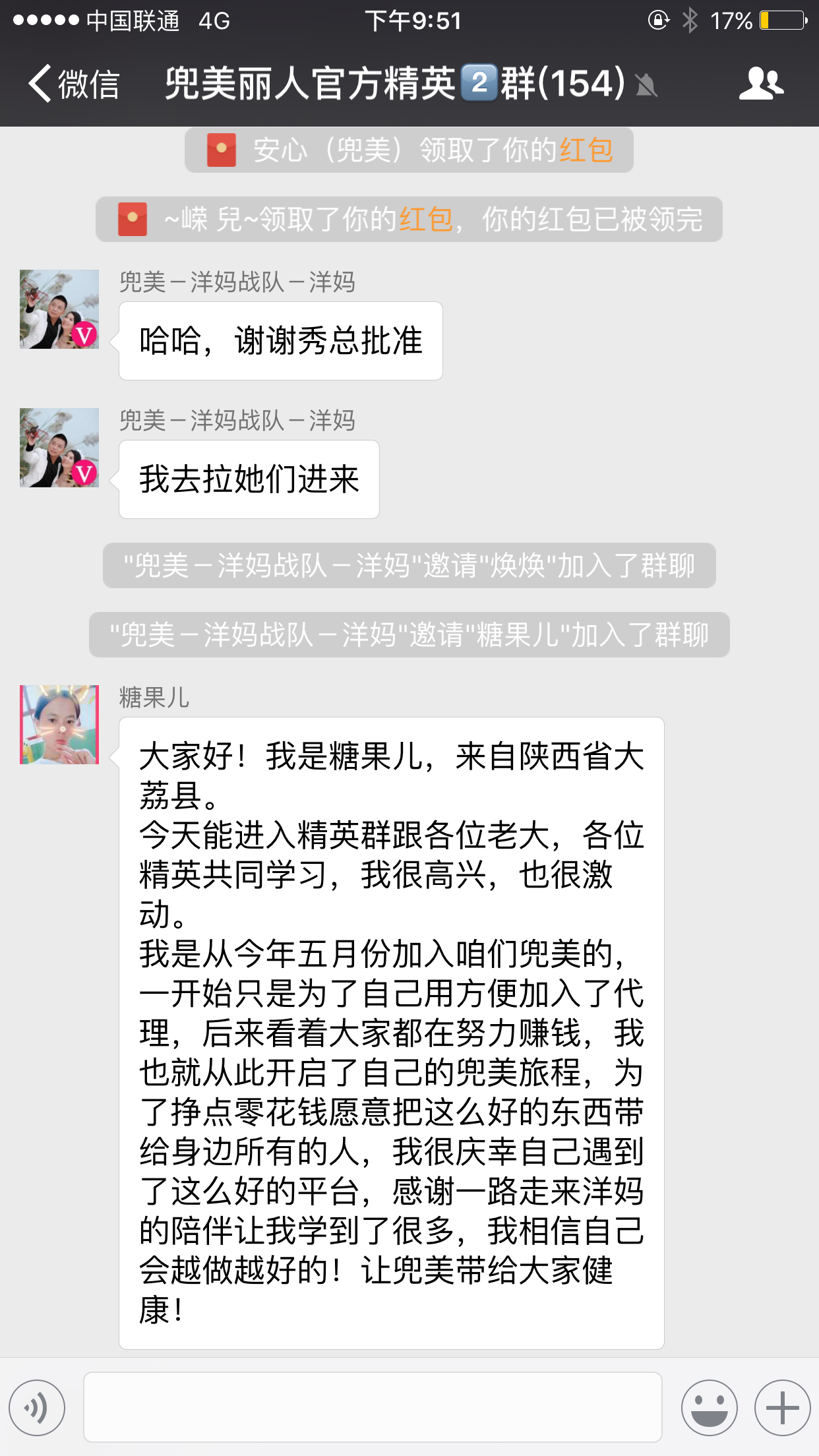Open the plus attachment menu
This screenshot has width=819, height=1456.
coord(782,1408)
